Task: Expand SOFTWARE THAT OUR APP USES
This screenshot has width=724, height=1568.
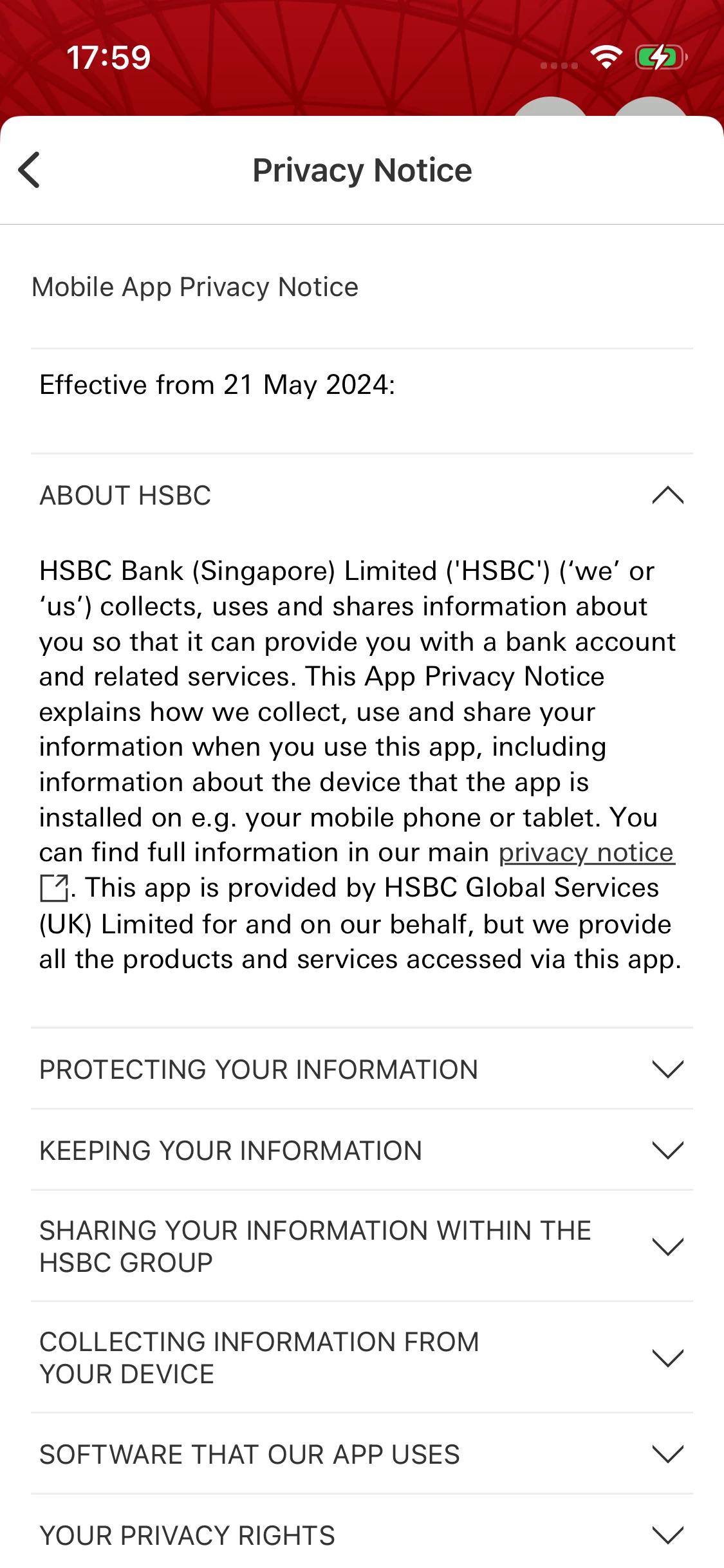Action: (667, 1455)
